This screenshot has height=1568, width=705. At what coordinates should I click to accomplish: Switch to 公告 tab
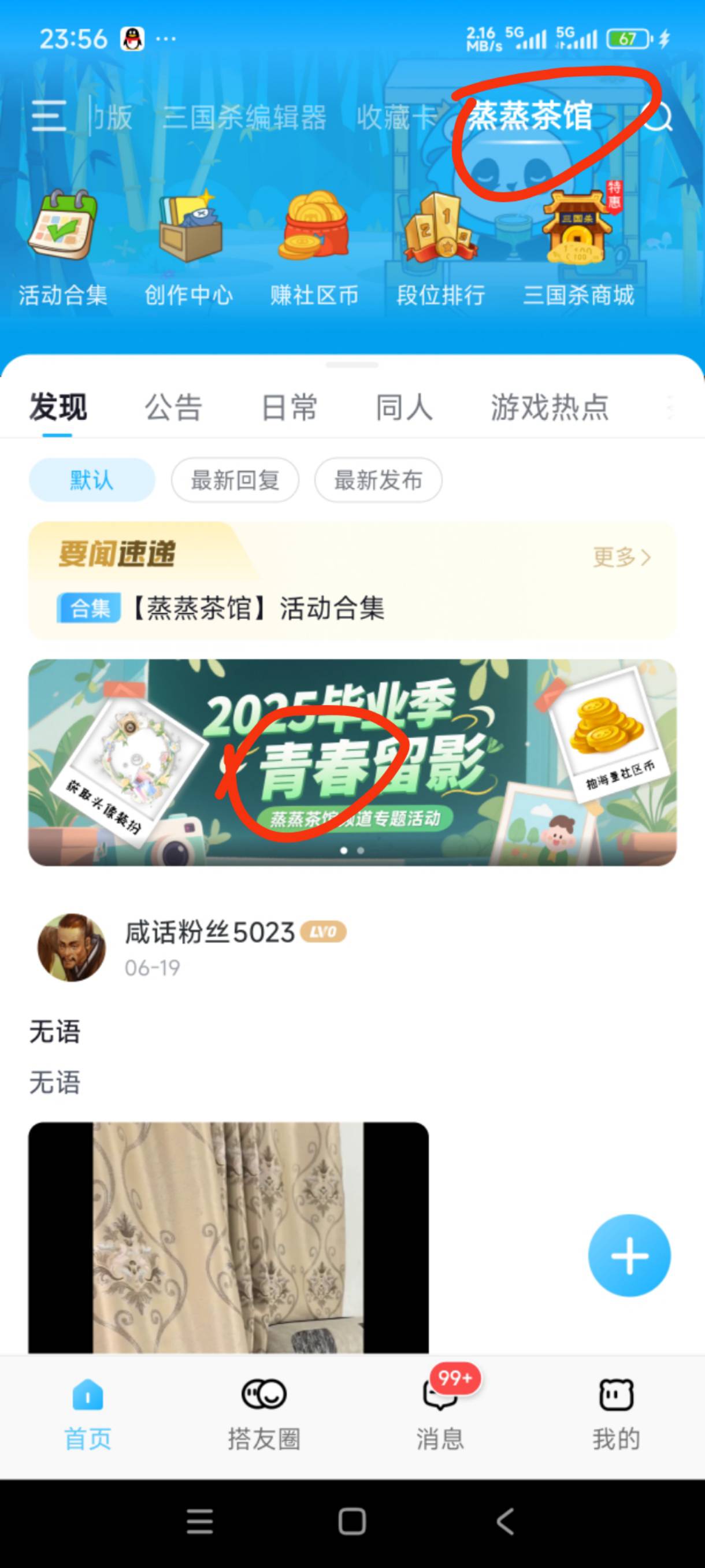[173, 407]
